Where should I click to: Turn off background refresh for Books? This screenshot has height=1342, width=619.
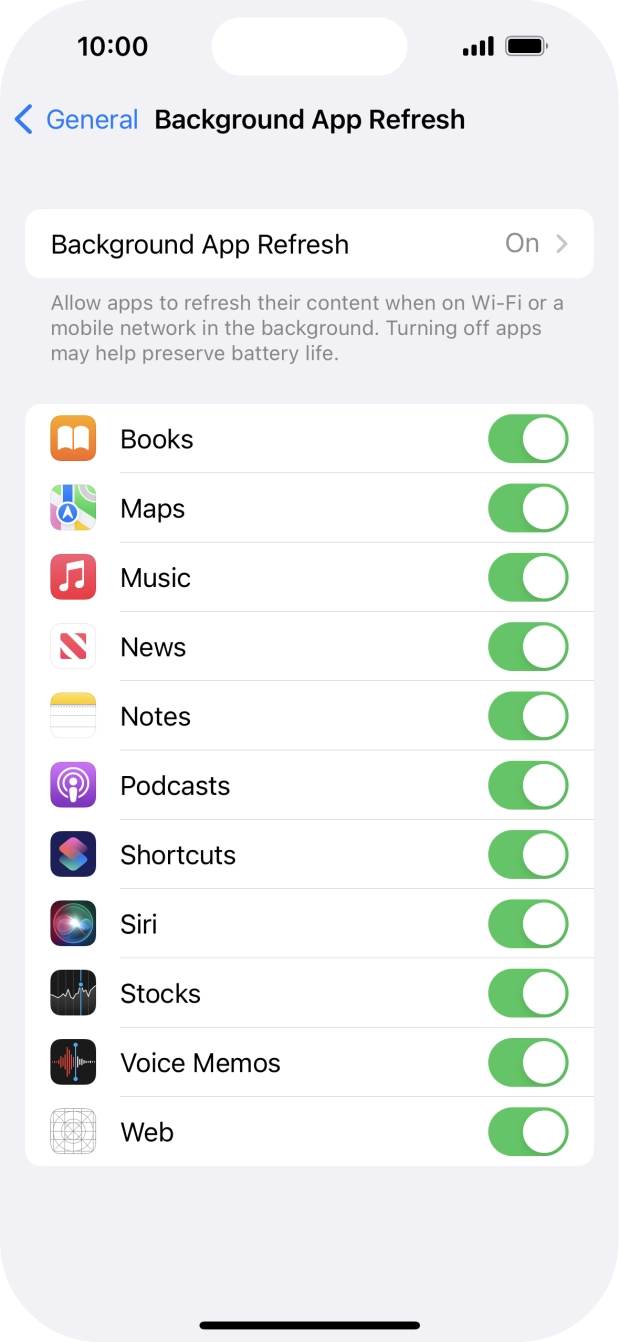point(528,440)
